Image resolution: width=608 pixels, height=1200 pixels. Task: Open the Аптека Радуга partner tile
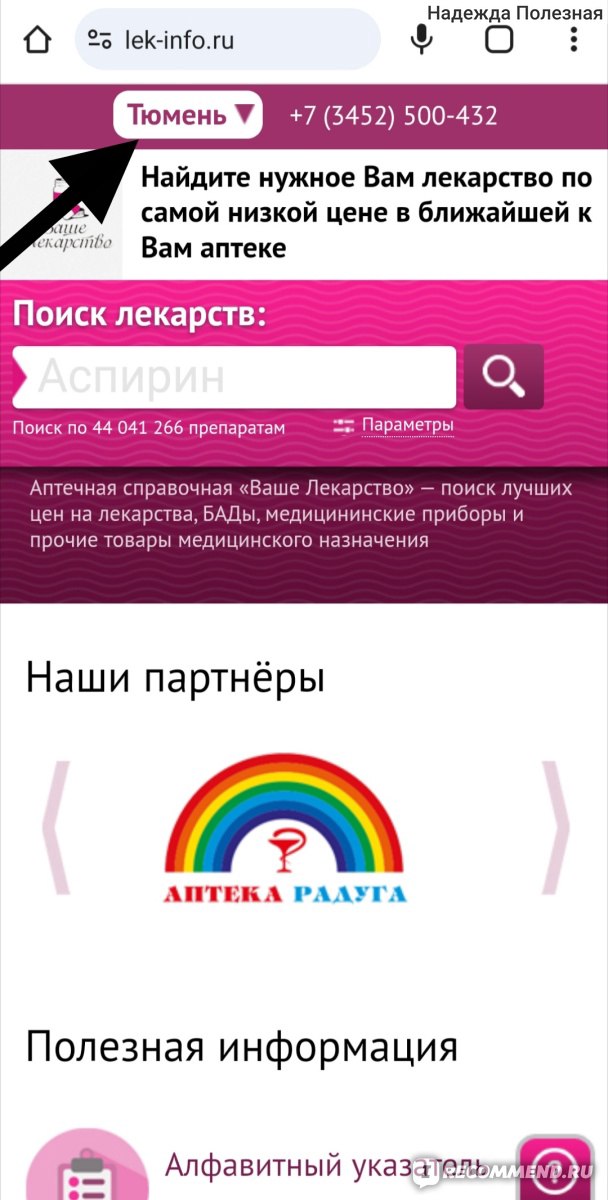(x=286, y=828)
